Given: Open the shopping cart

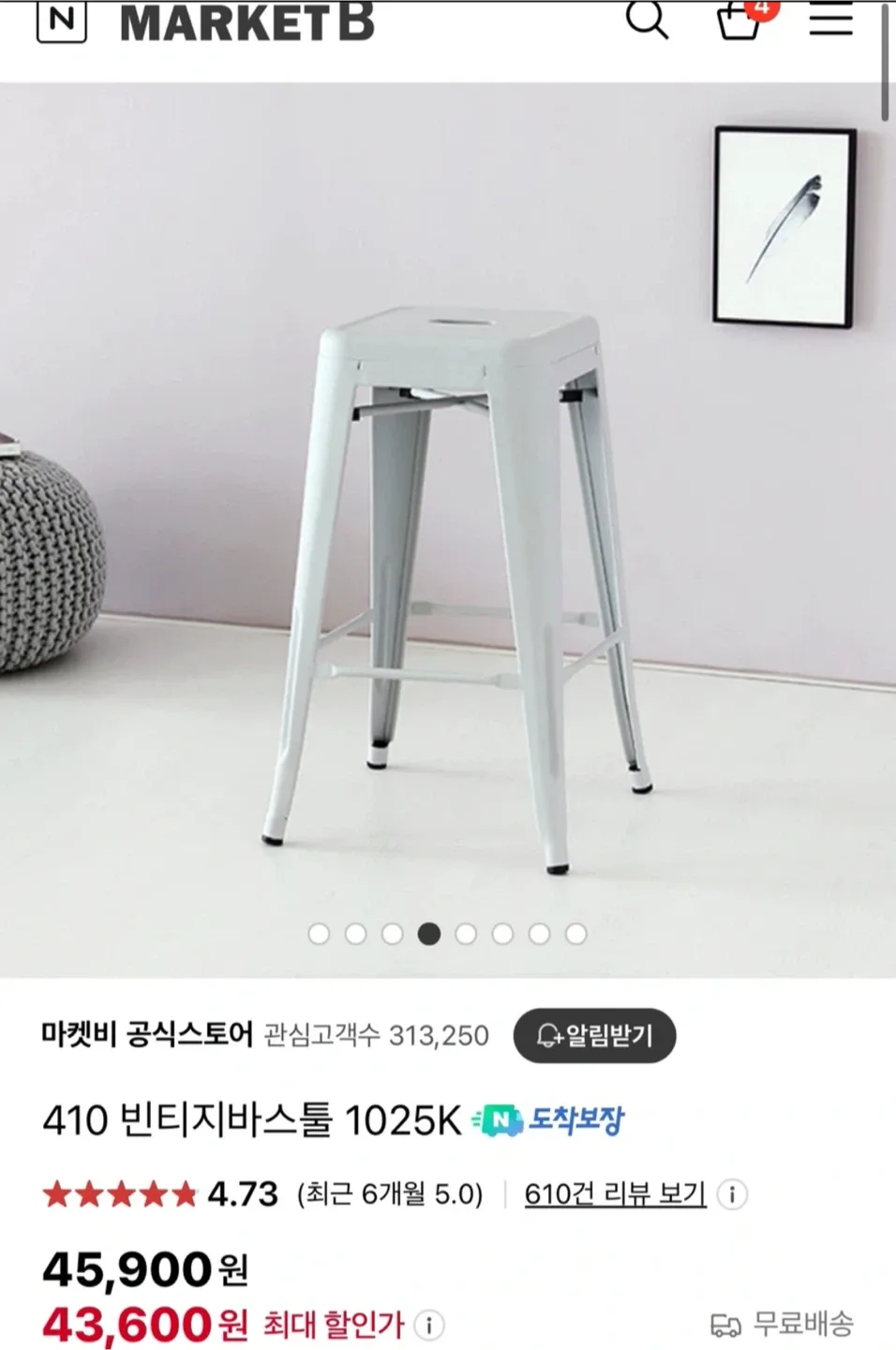Looking at the screenshot, I should 739,19.
